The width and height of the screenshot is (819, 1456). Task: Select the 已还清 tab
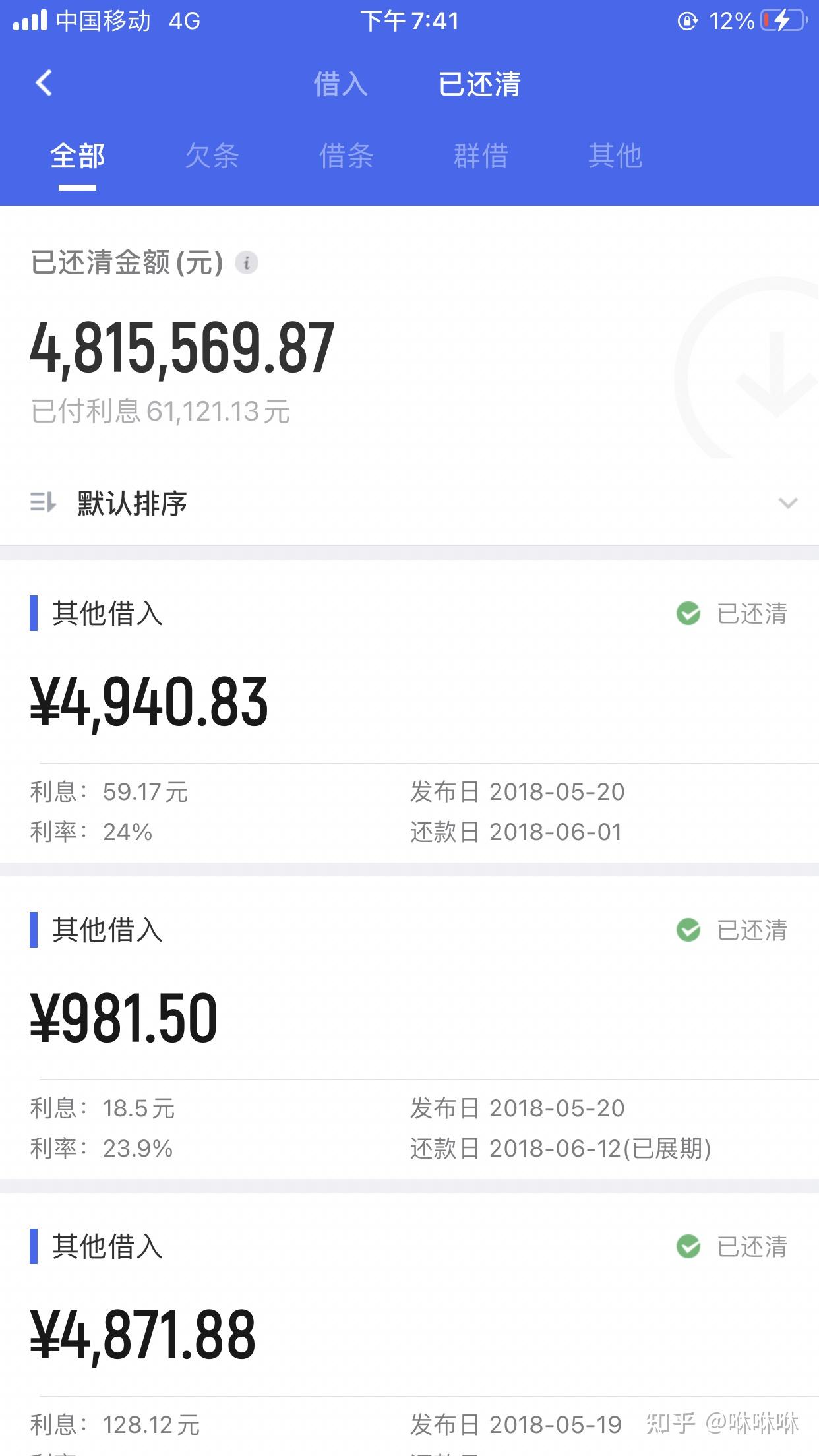coord(479,84)
